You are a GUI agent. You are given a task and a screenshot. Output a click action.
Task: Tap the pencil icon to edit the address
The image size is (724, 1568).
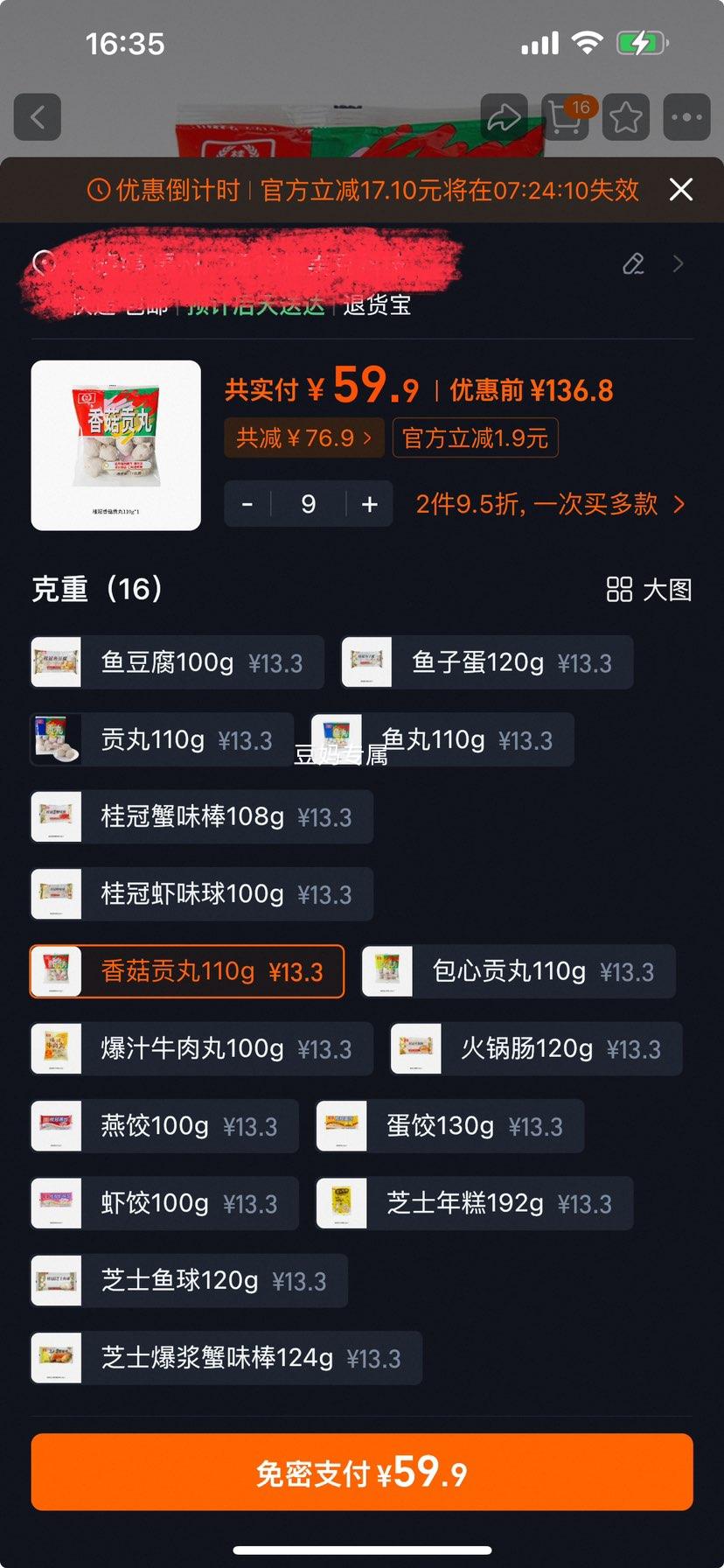click(633, 264)
